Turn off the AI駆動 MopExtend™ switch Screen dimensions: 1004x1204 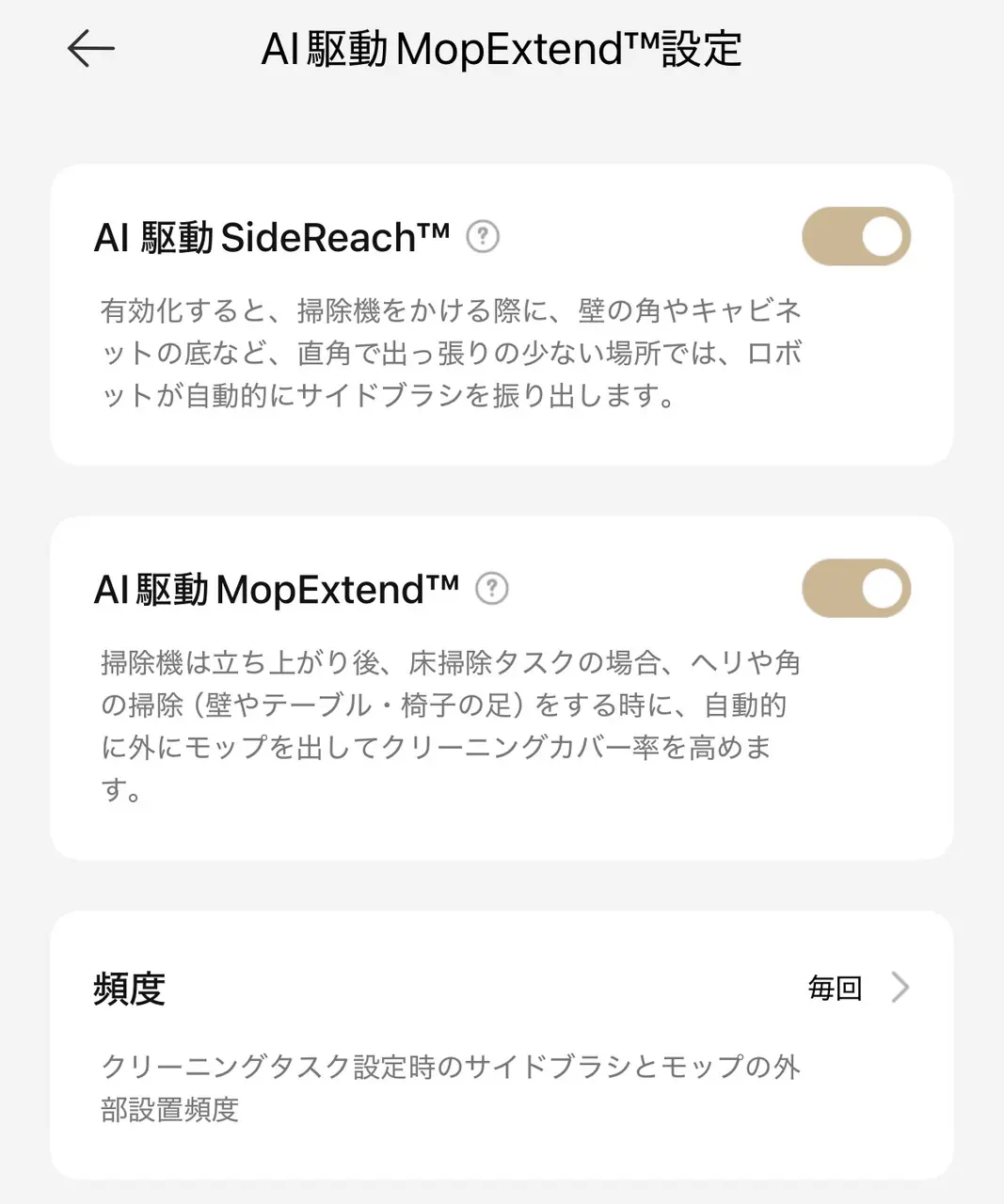[x=855, y=589]
